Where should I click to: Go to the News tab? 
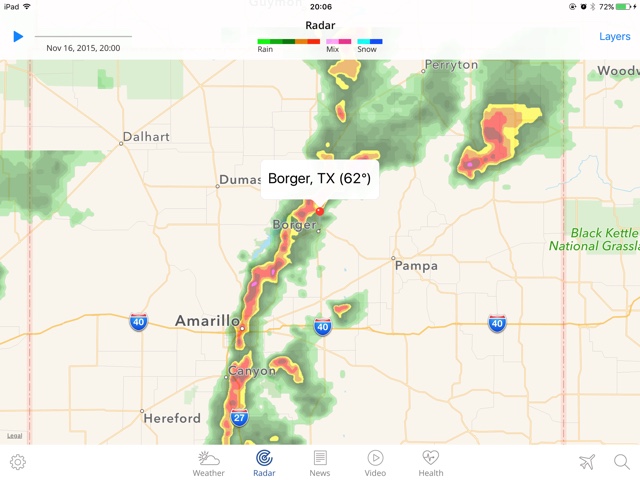(x=320, y=464)
